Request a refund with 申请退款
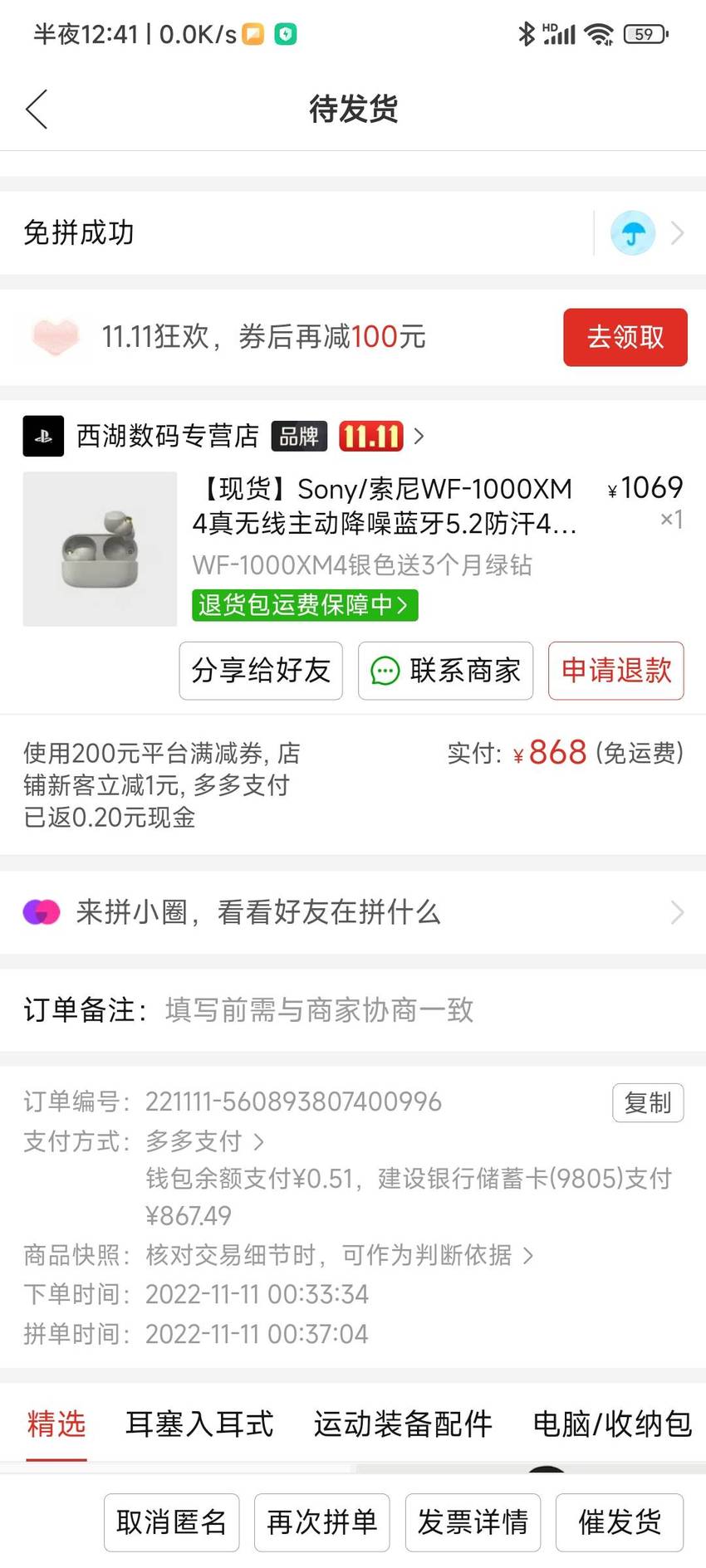This screenshot has width=706, height=1568. (x=616, y=671)
